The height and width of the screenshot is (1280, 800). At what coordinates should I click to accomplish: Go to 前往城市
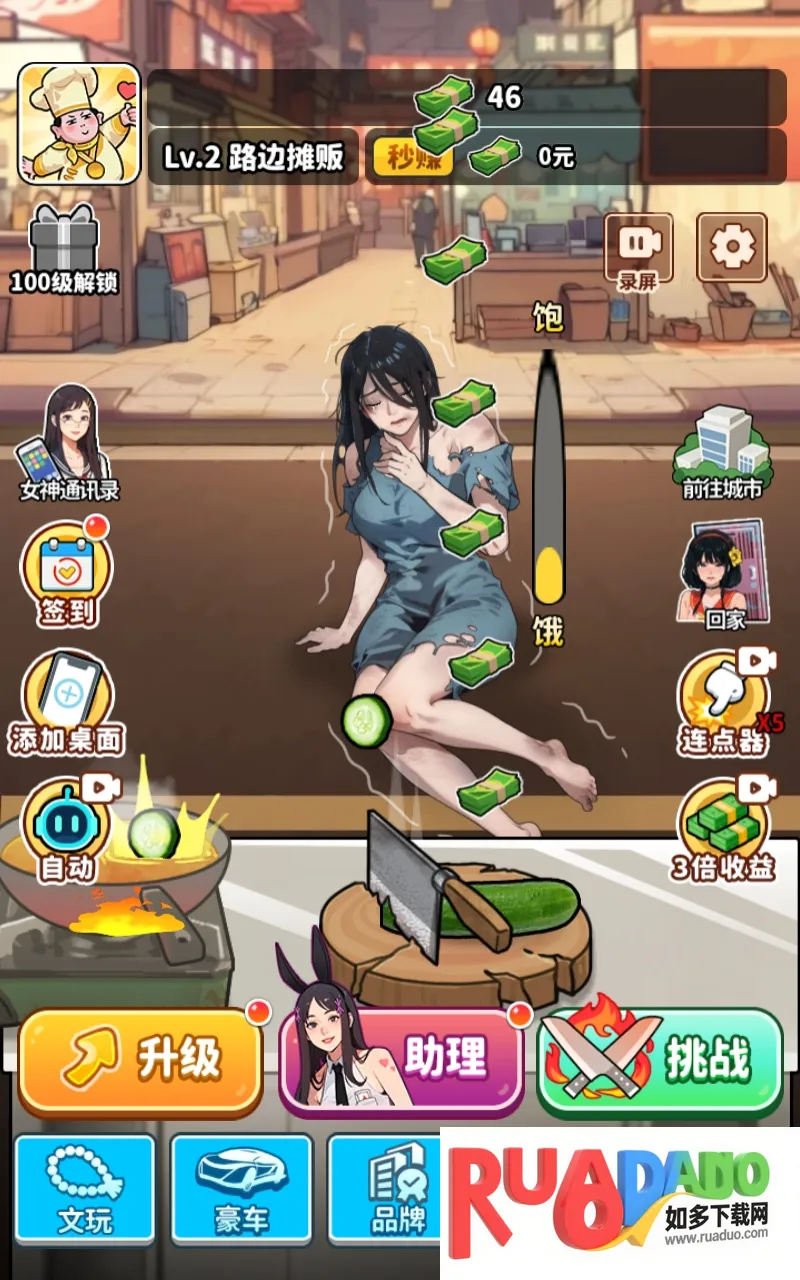[x=723, y=455]
